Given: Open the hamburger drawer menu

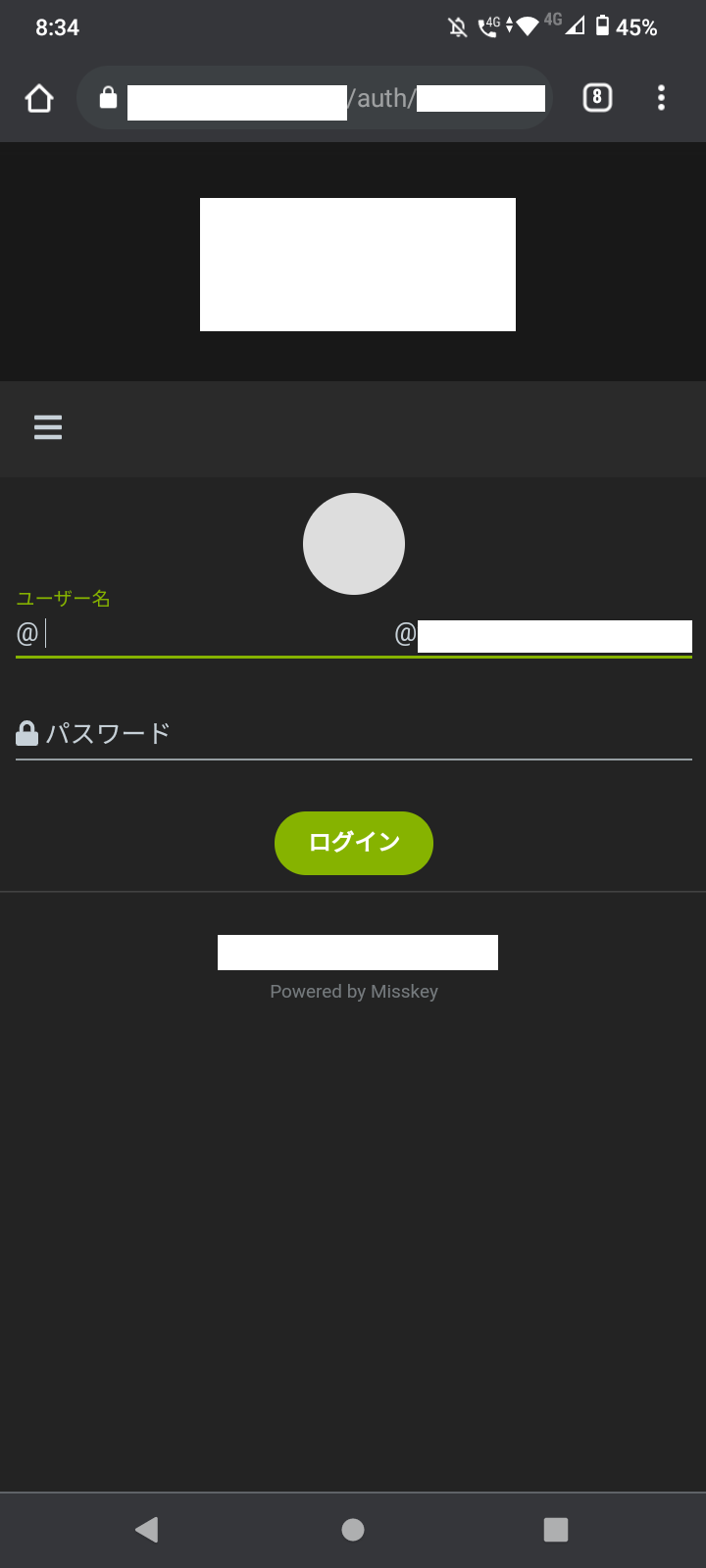Looking at the screenshot, I should pos(48,427).
